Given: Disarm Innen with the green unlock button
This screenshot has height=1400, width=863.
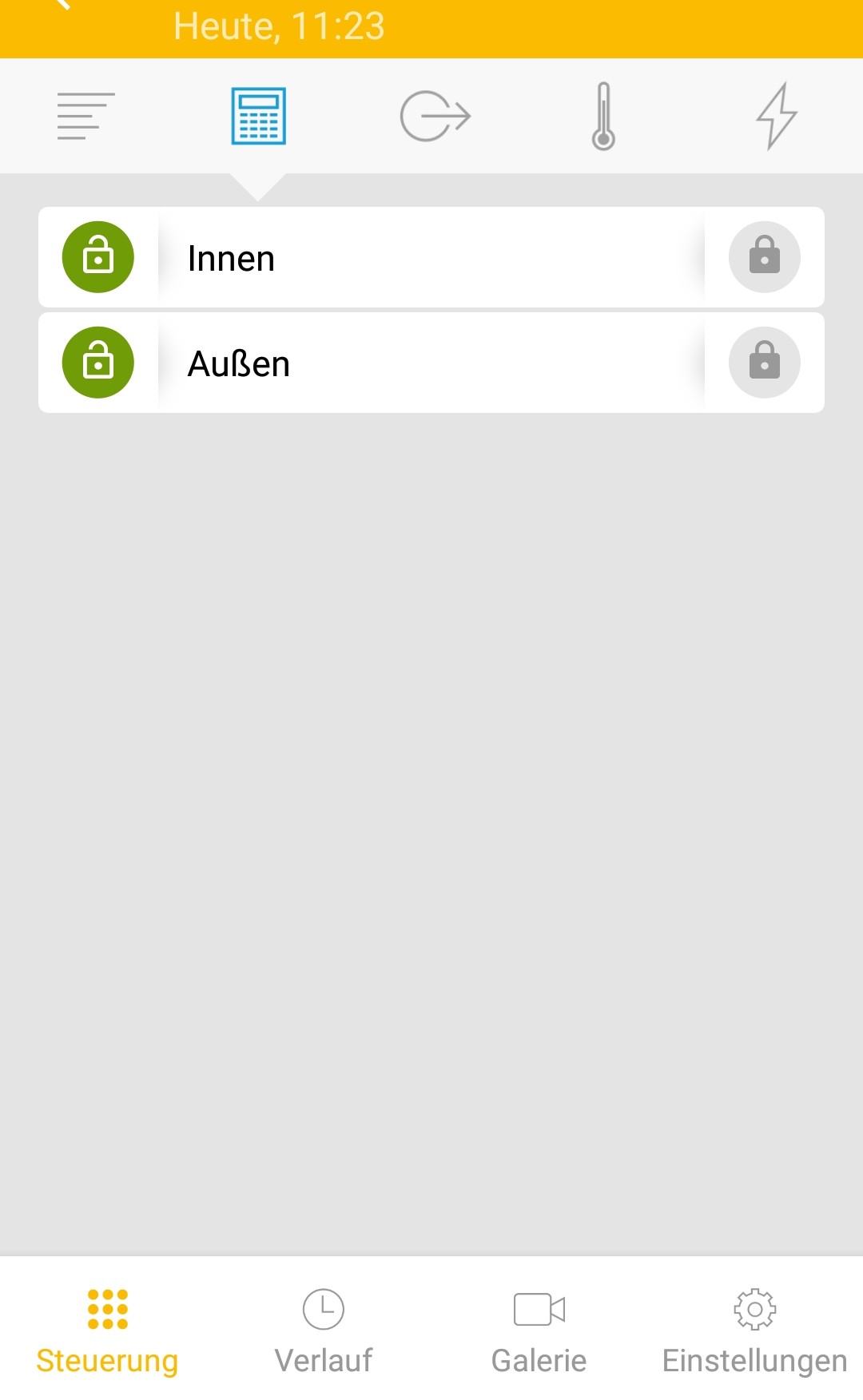Looking at the screenshot, I should 98,257.
